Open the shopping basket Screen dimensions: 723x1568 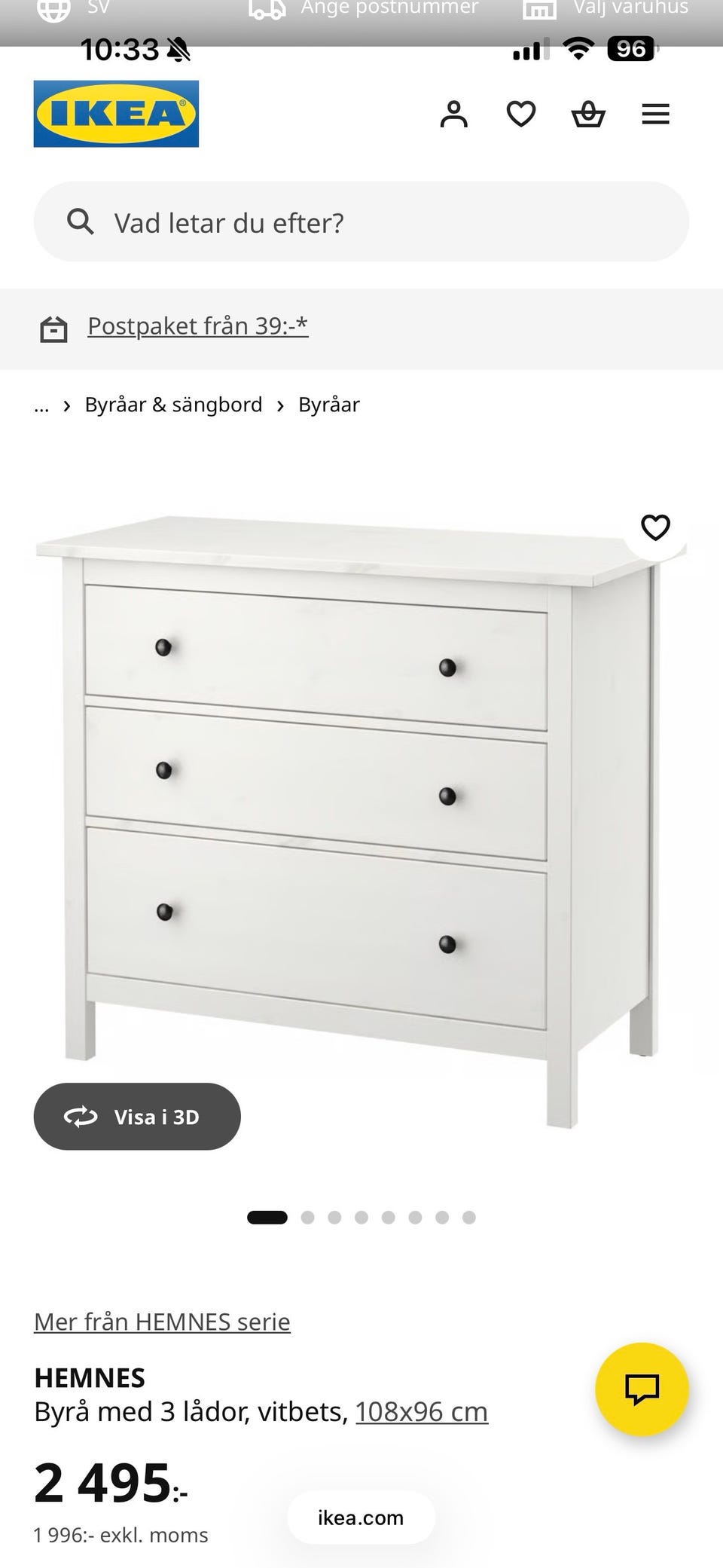(588, 115)
